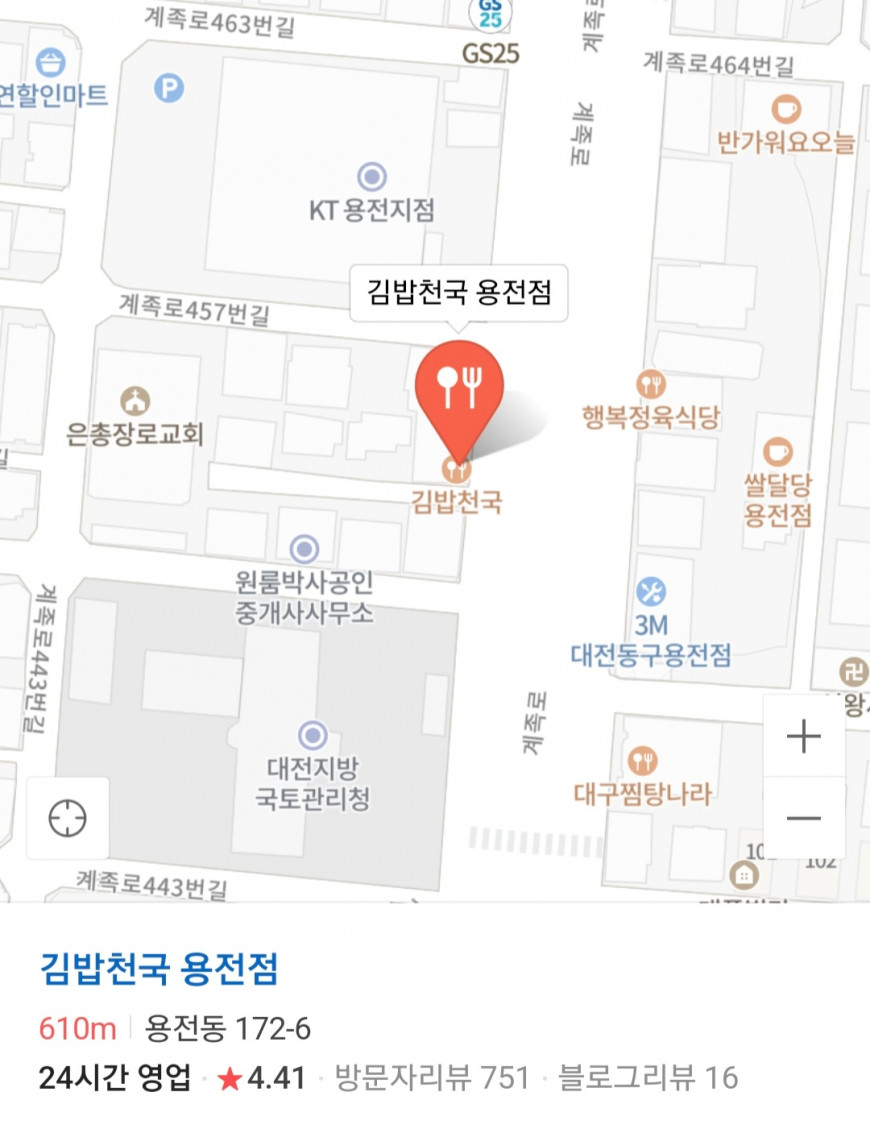Tap the 김밥천국 용전점 map label bubble
This screenshot has height=1121, width=870.
[x=459, y=293]
